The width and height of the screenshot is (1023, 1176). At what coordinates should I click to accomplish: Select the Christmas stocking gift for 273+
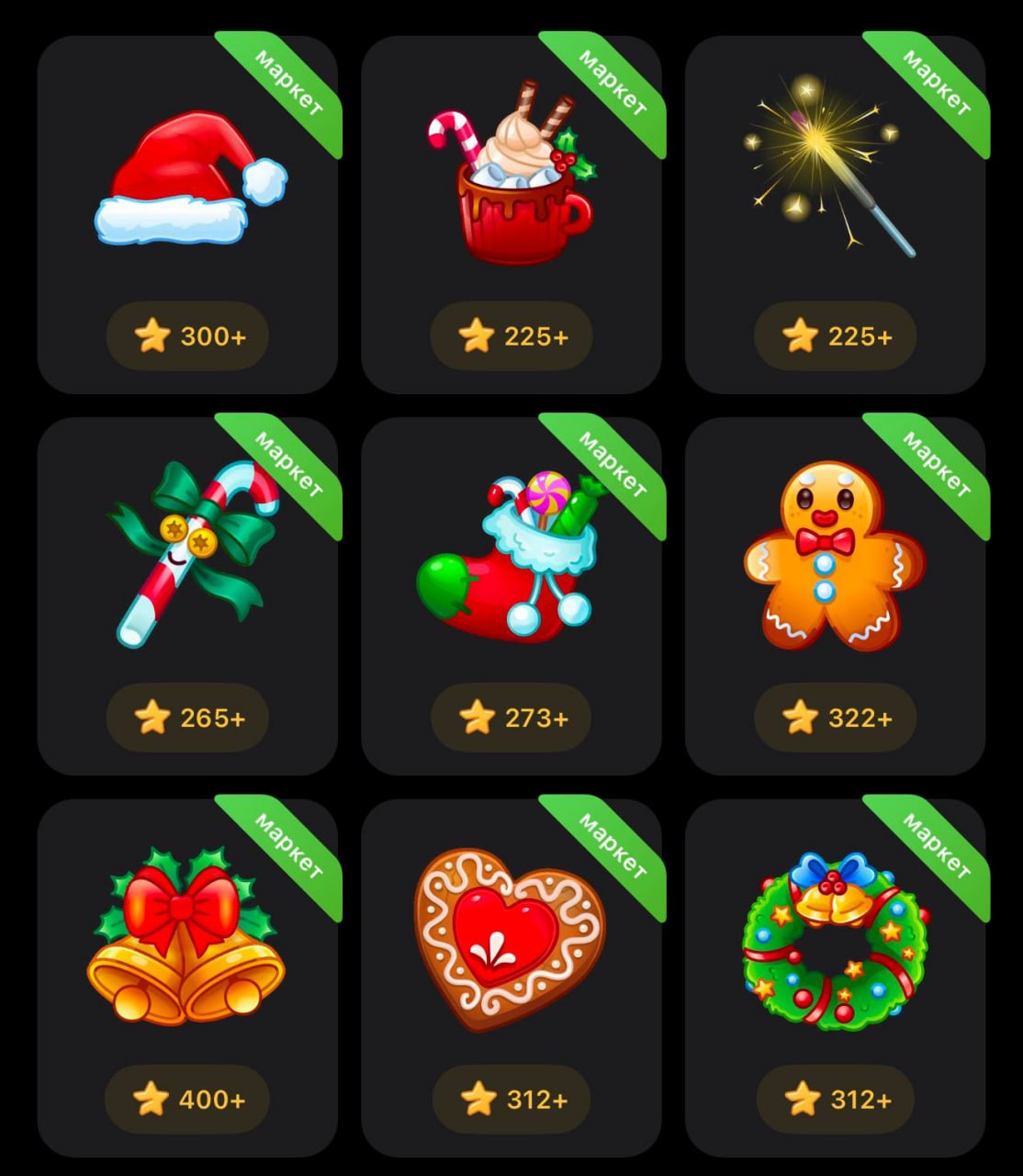click(511, 560)
